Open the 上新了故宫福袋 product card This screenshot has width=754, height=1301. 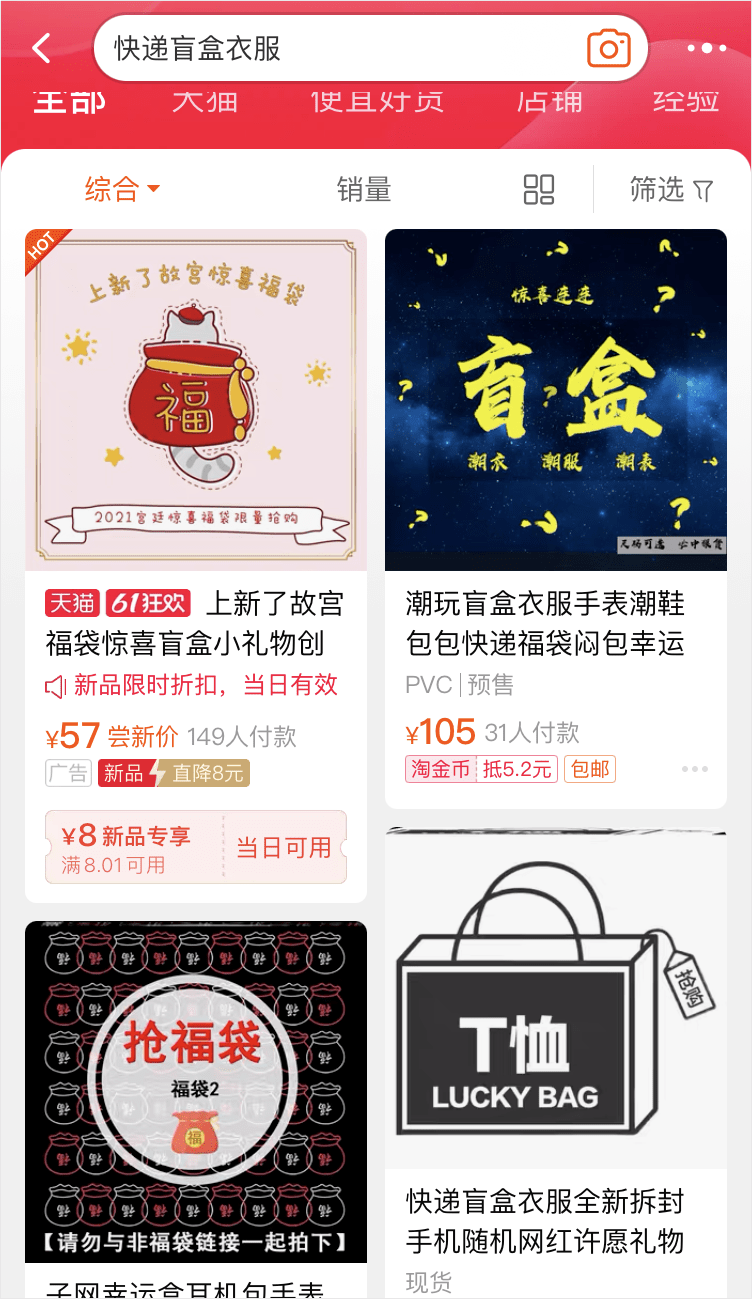(196, 400)
